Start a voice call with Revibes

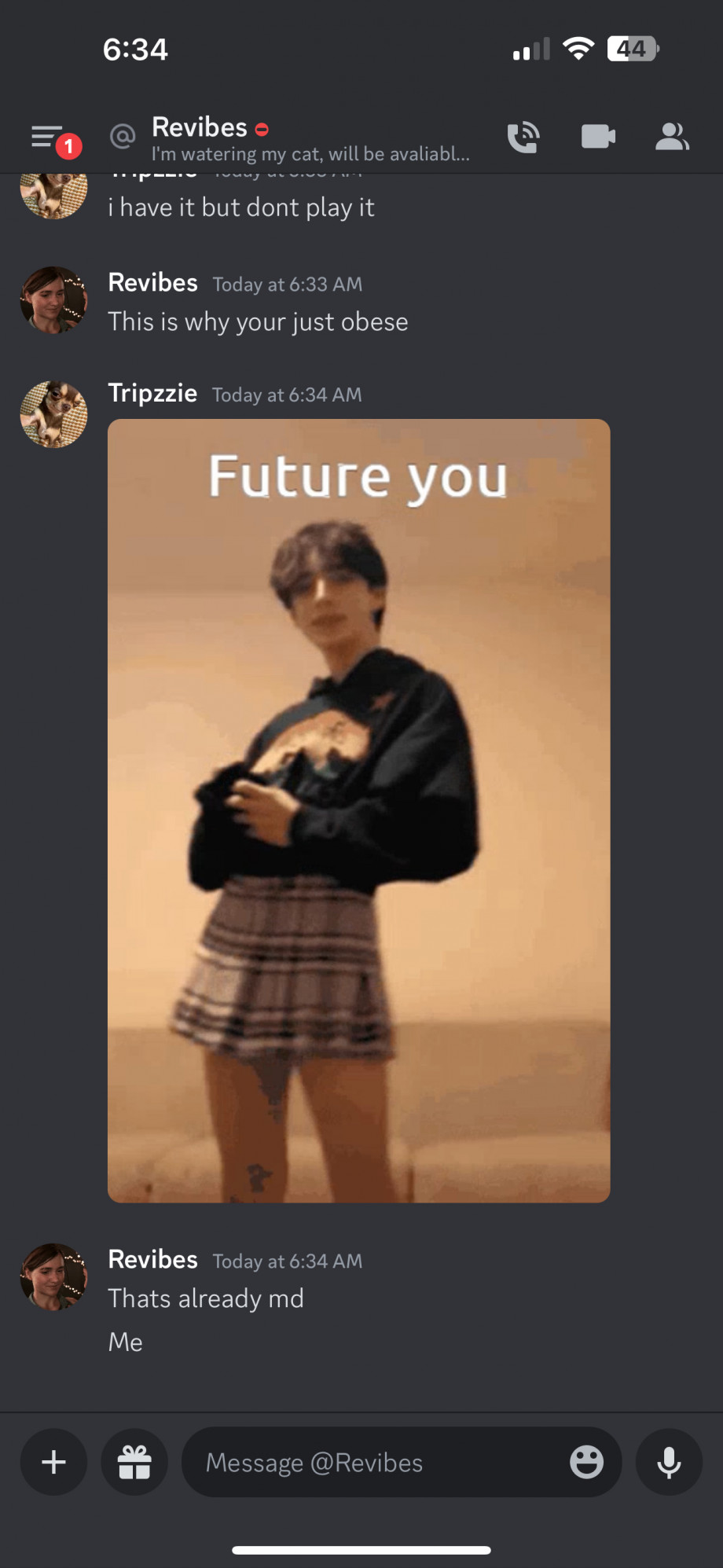point(523,138)
